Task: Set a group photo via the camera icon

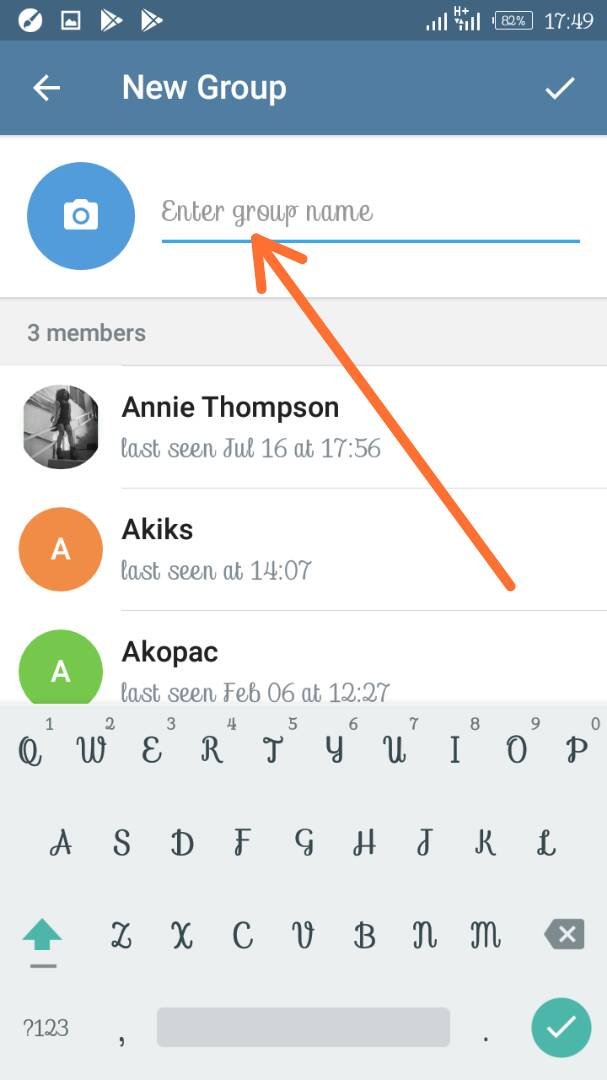Action: (x=81, y=216)
